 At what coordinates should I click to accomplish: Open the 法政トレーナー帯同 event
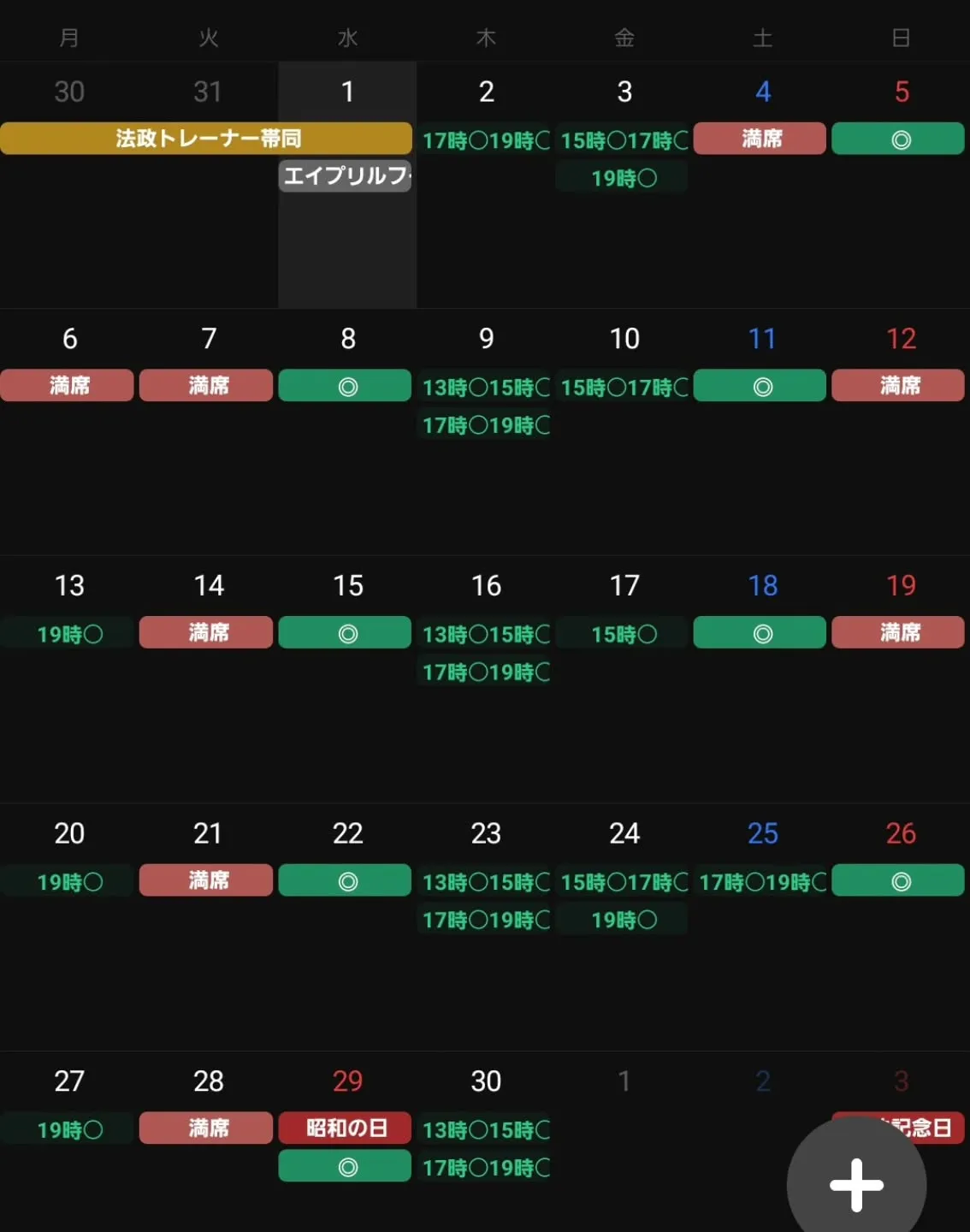click(x=206, y=139)
